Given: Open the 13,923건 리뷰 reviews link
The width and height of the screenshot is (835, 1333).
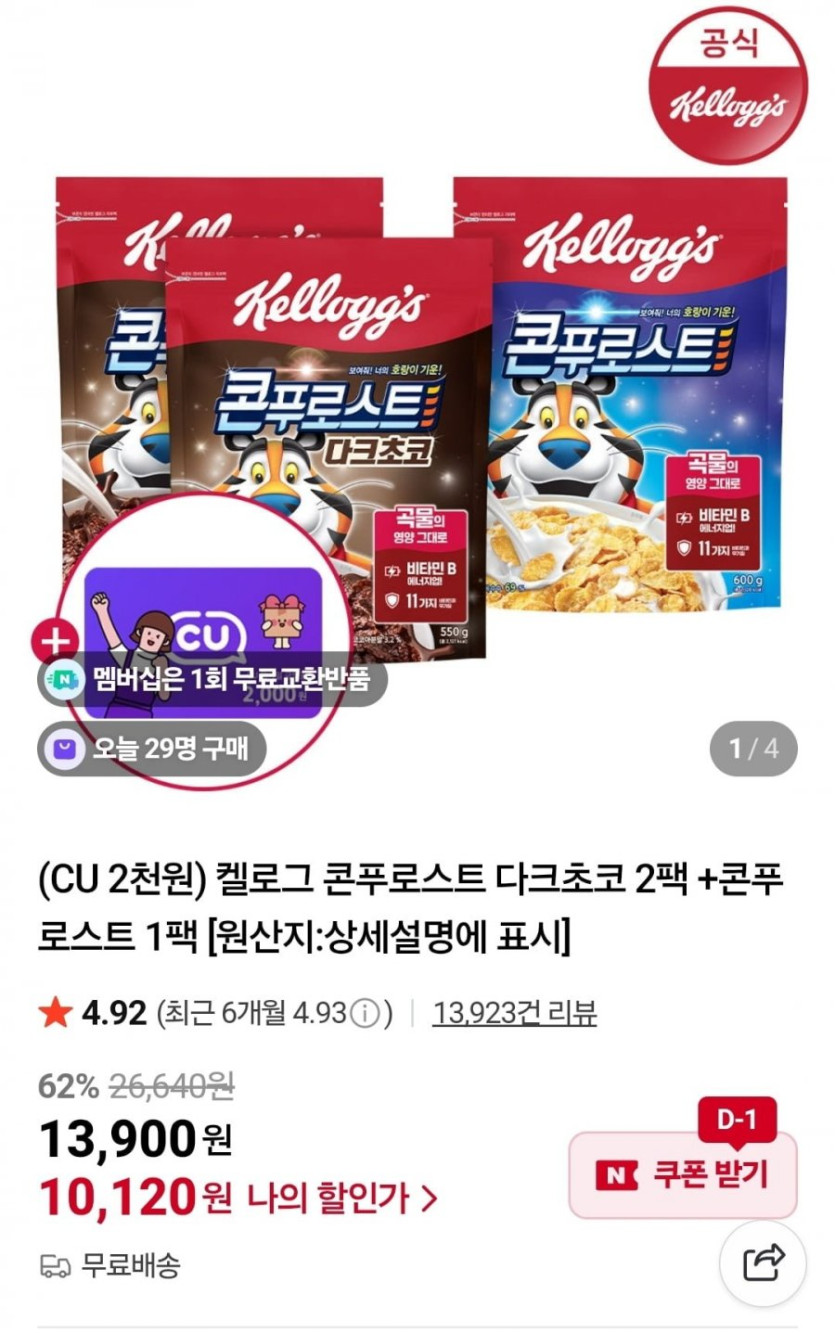Looking at the screenshot, I should (514, 1013).
